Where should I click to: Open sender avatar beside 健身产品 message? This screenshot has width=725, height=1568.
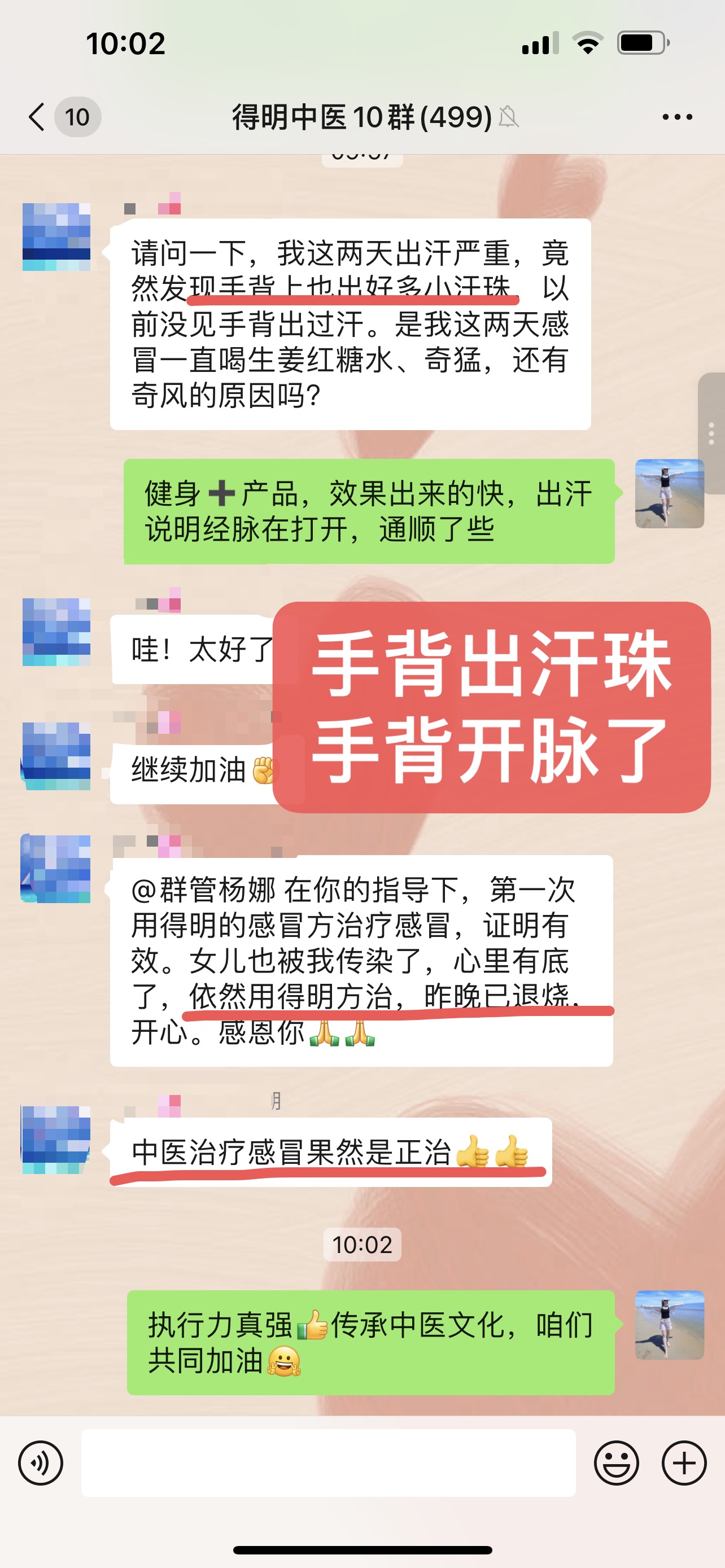point(669,494)
